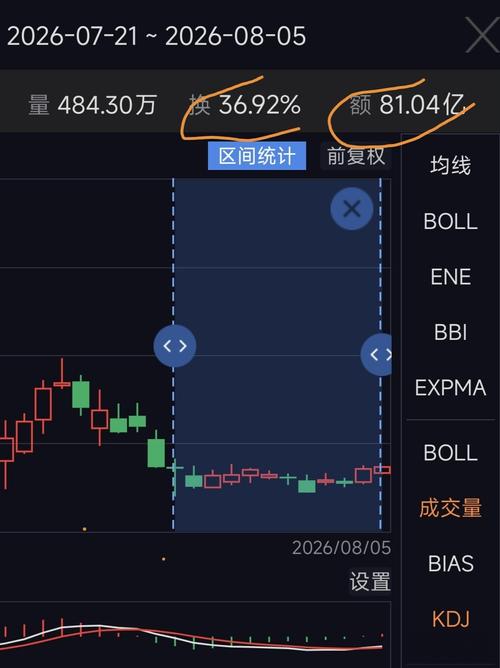Select the 均线 indicator
Screen dimensions: 500x668
[x=451, y=165]
